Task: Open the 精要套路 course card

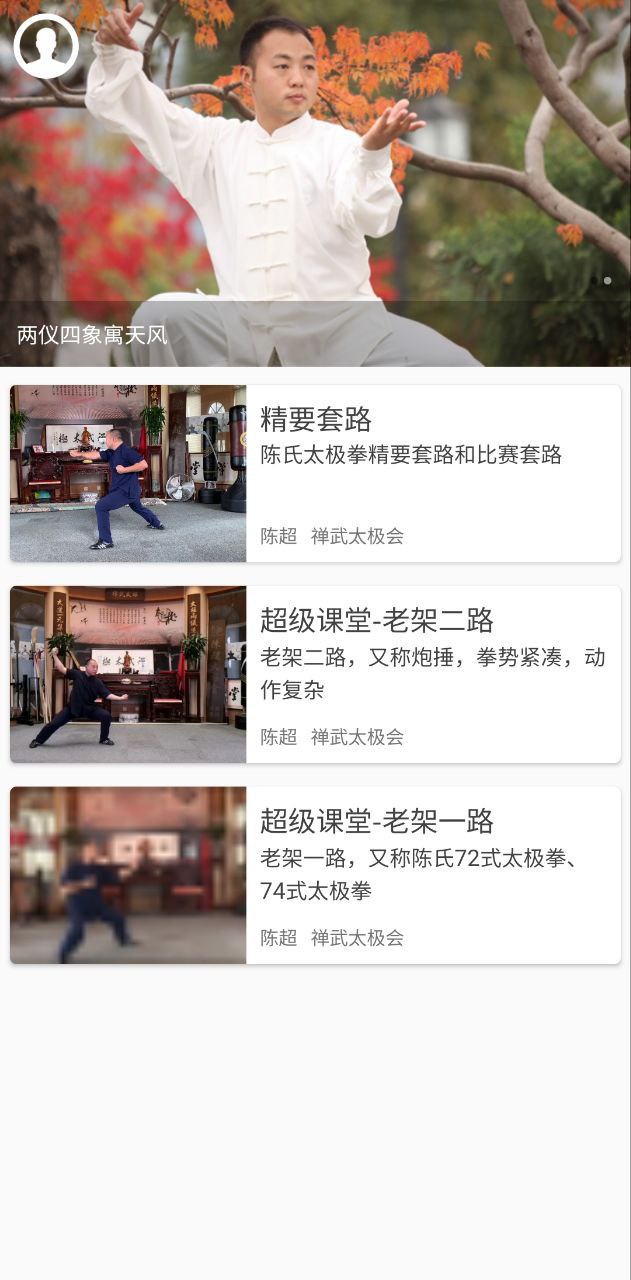Action: pyautogui.click(x=315, y=474)
